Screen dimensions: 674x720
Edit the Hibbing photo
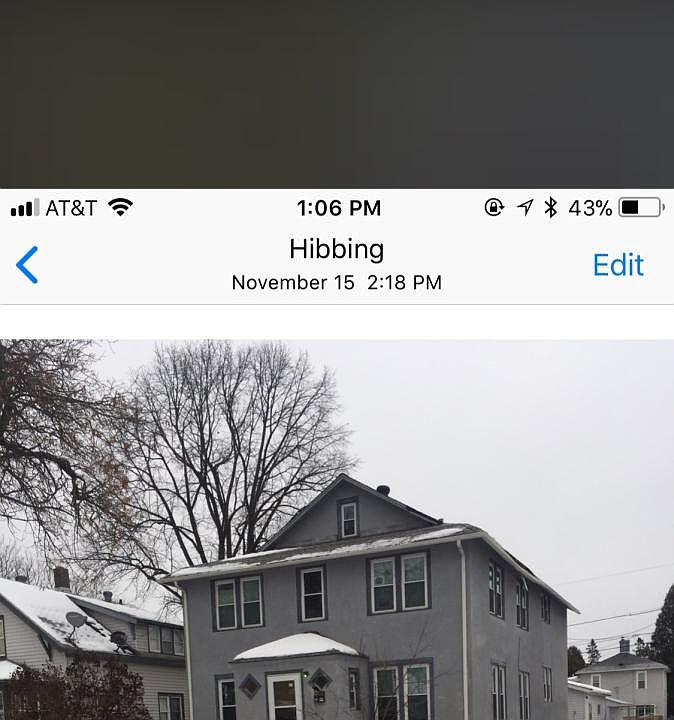[617, 265]
